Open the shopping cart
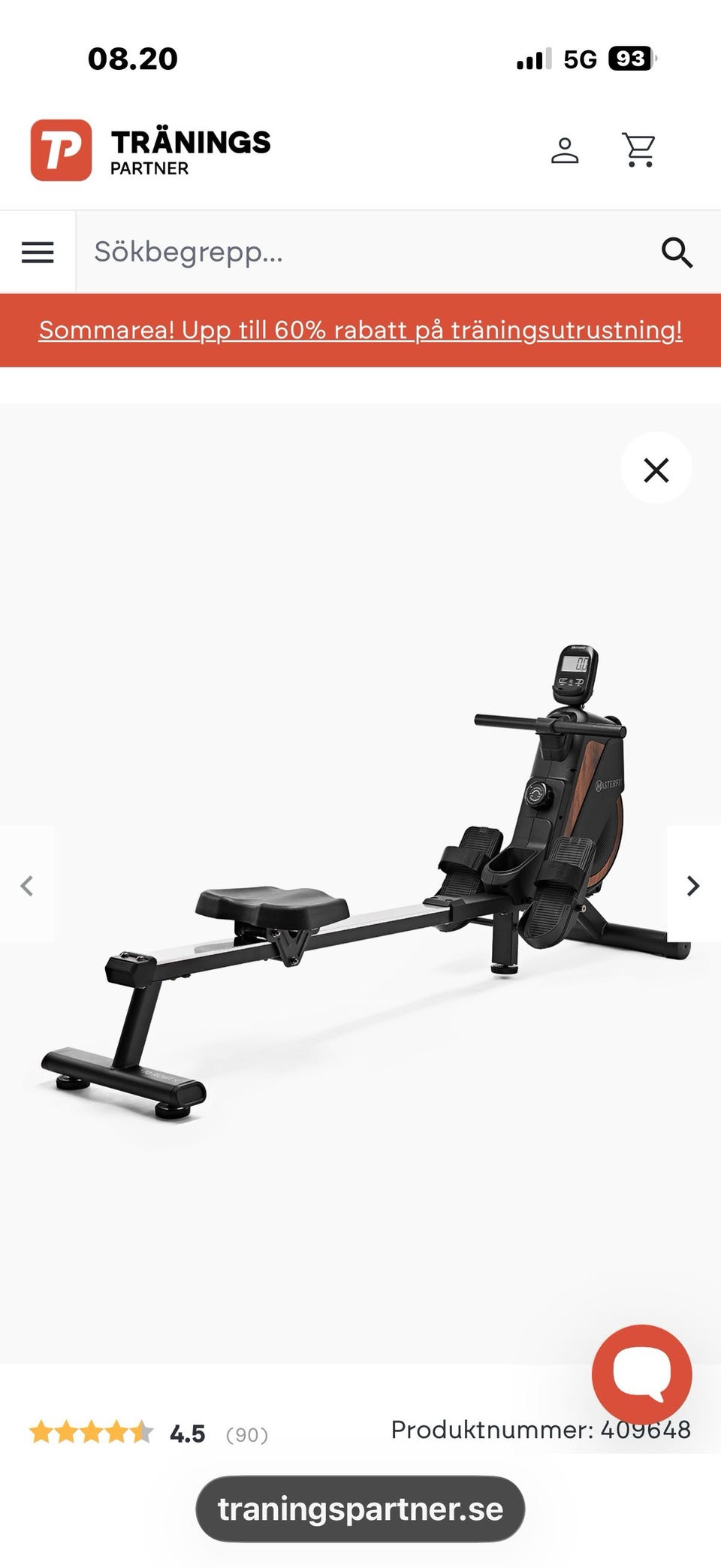The image size is (721, 1568). (x=639, y=150)
